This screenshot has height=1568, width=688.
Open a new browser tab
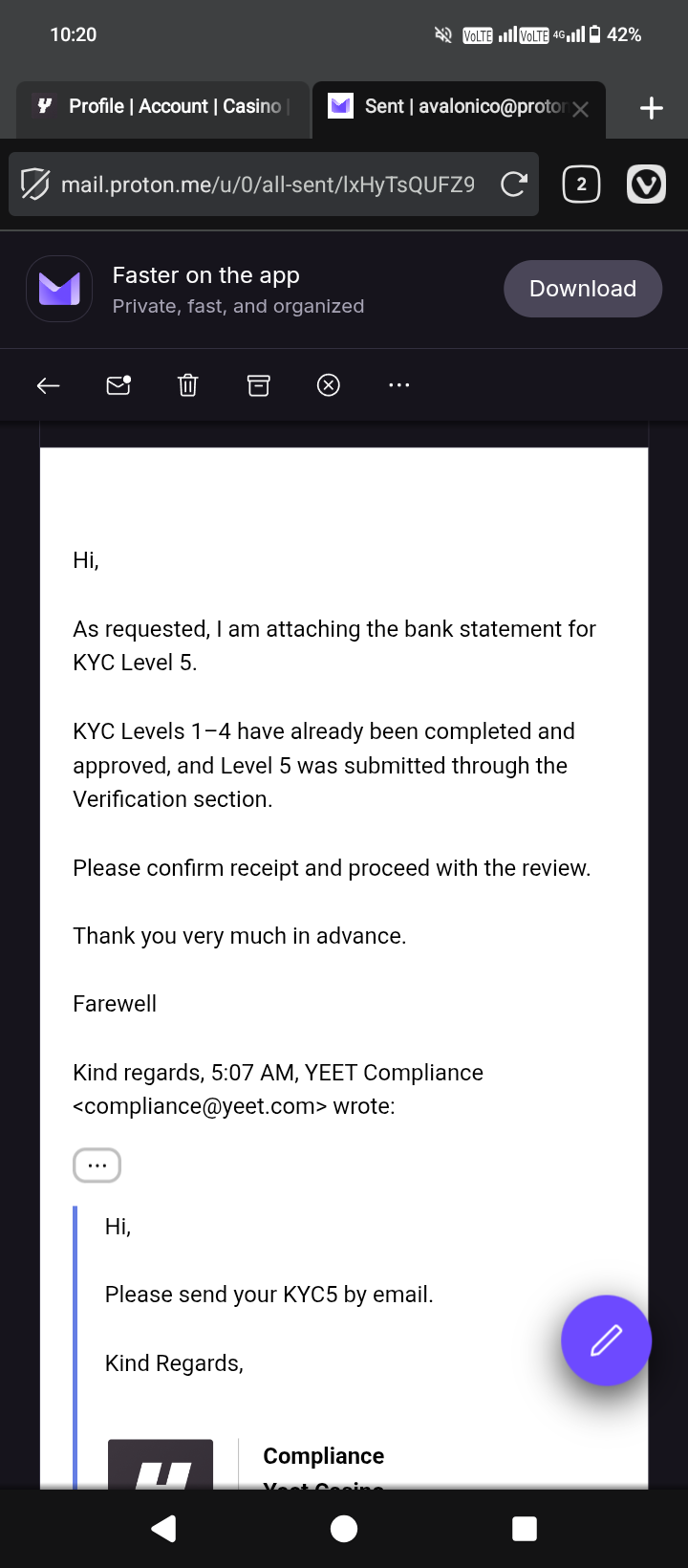point(652,108)
